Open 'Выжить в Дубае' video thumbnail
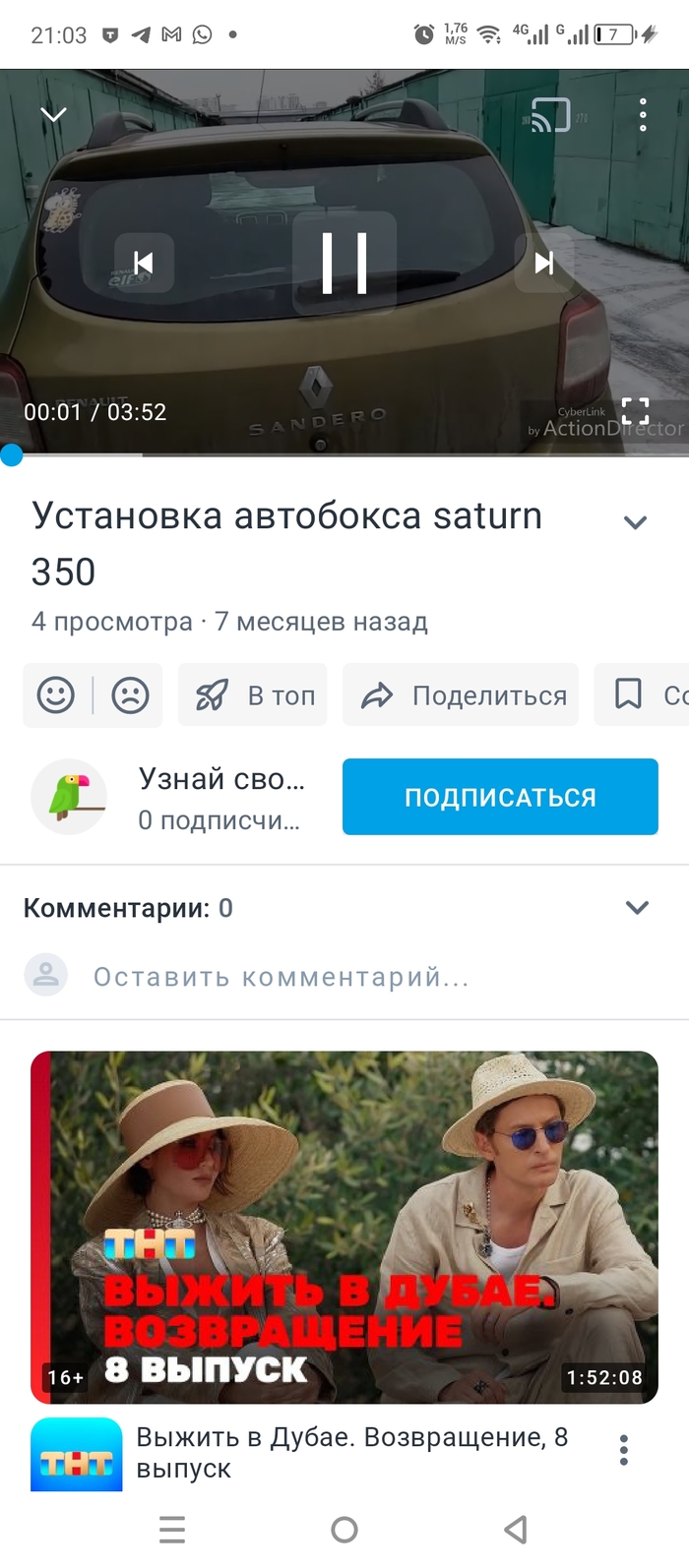The image size is (689, 1568). [344, 1227]
